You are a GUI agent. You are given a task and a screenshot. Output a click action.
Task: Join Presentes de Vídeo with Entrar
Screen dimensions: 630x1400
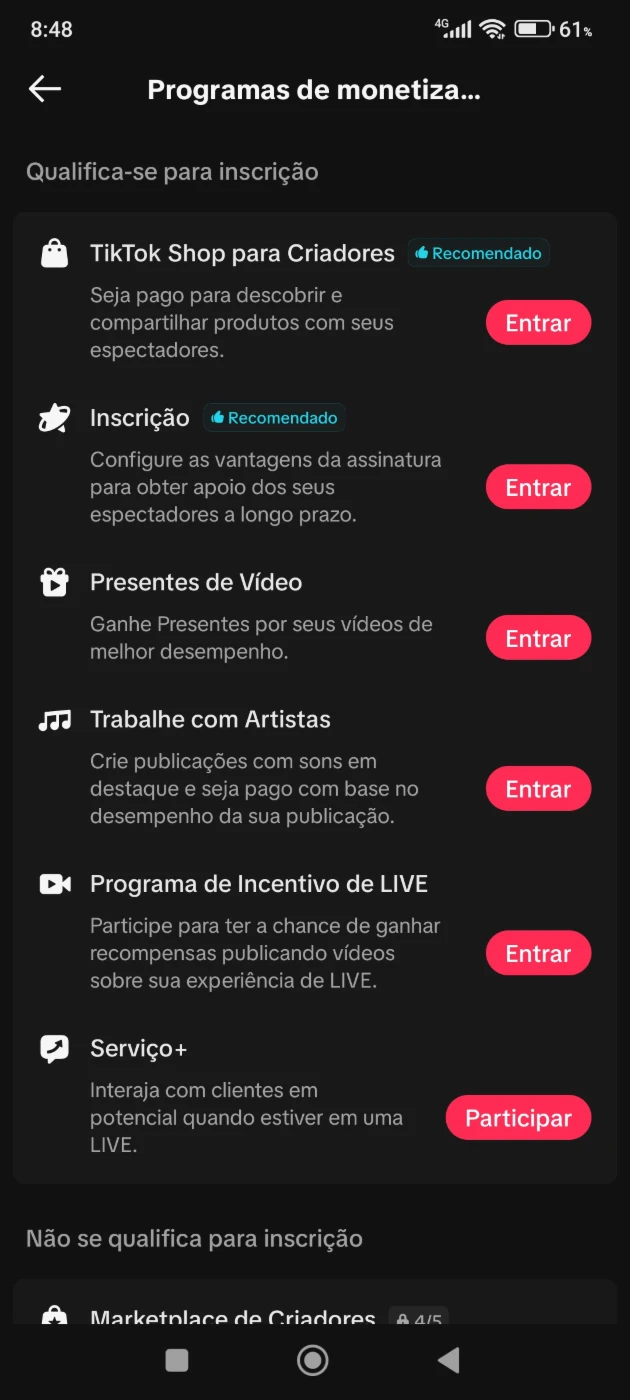coord(538,638)
